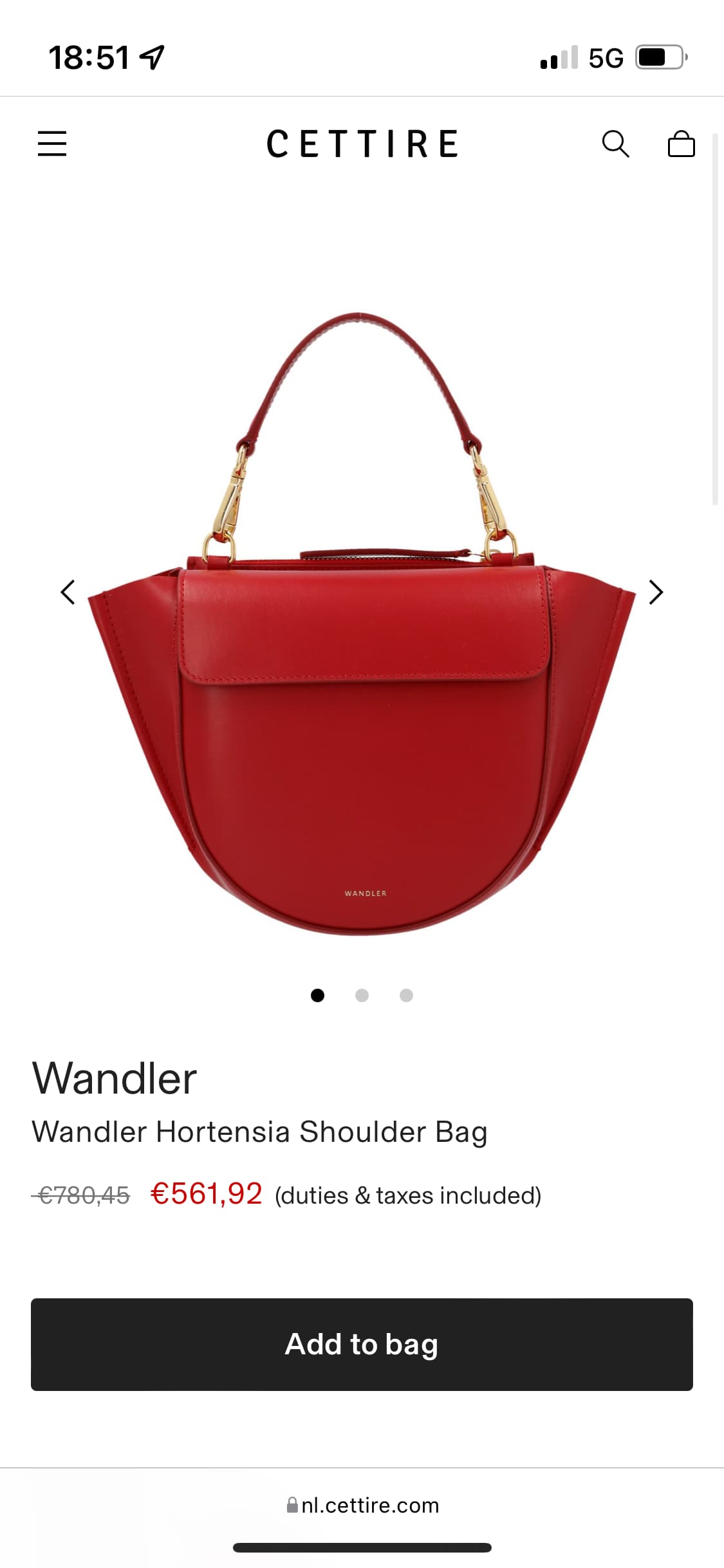Open the search icon
Screen dimensions: 724x1568
click(x=615, y=144)
